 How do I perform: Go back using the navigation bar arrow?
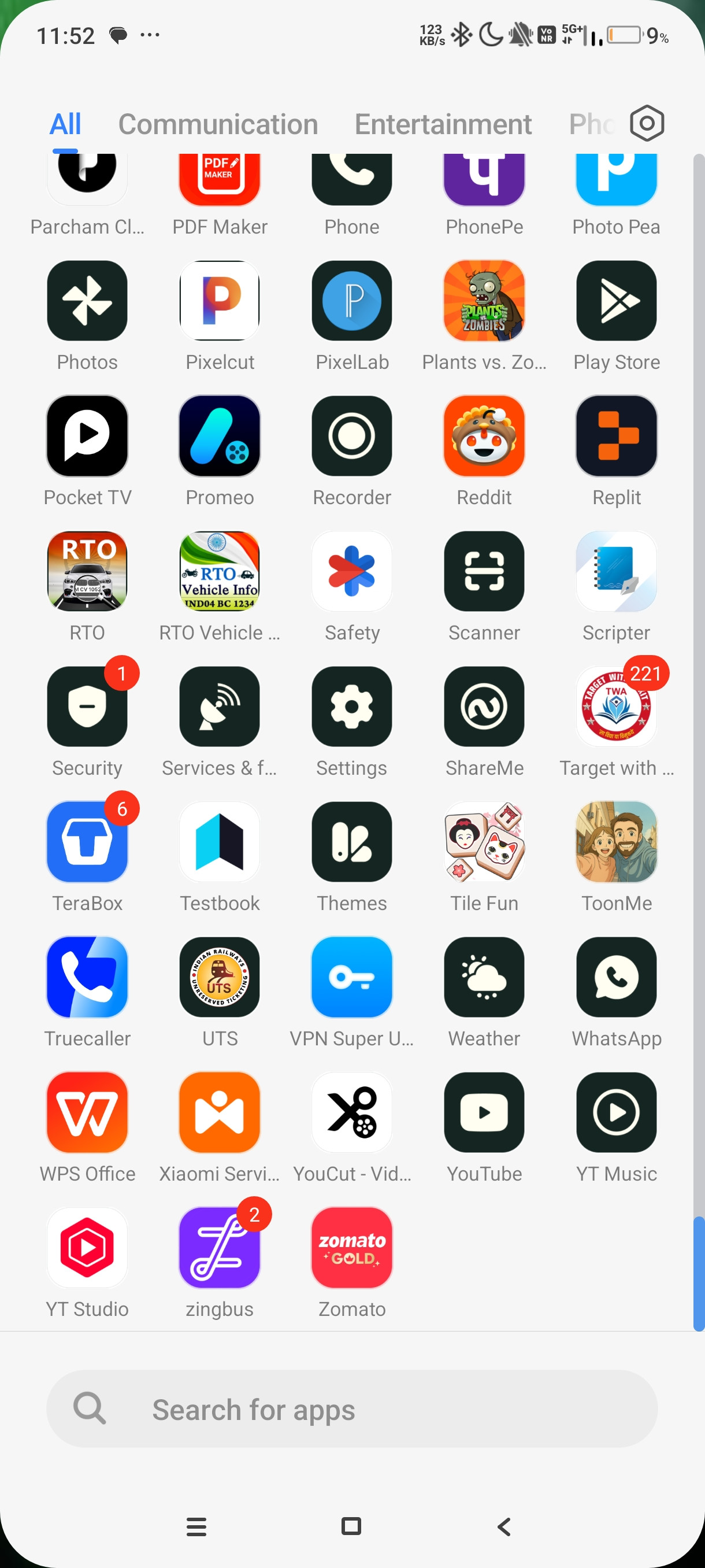point(504,1526)
